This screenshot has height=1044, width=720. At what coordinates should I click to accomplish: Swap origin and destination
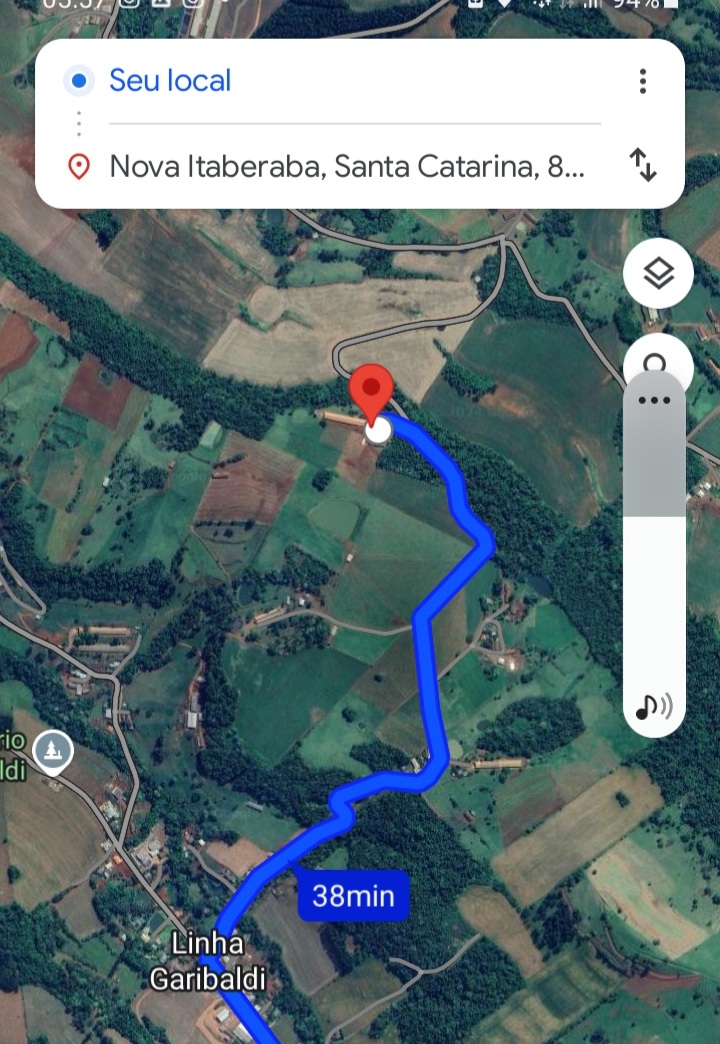click(x=643, y=165)
